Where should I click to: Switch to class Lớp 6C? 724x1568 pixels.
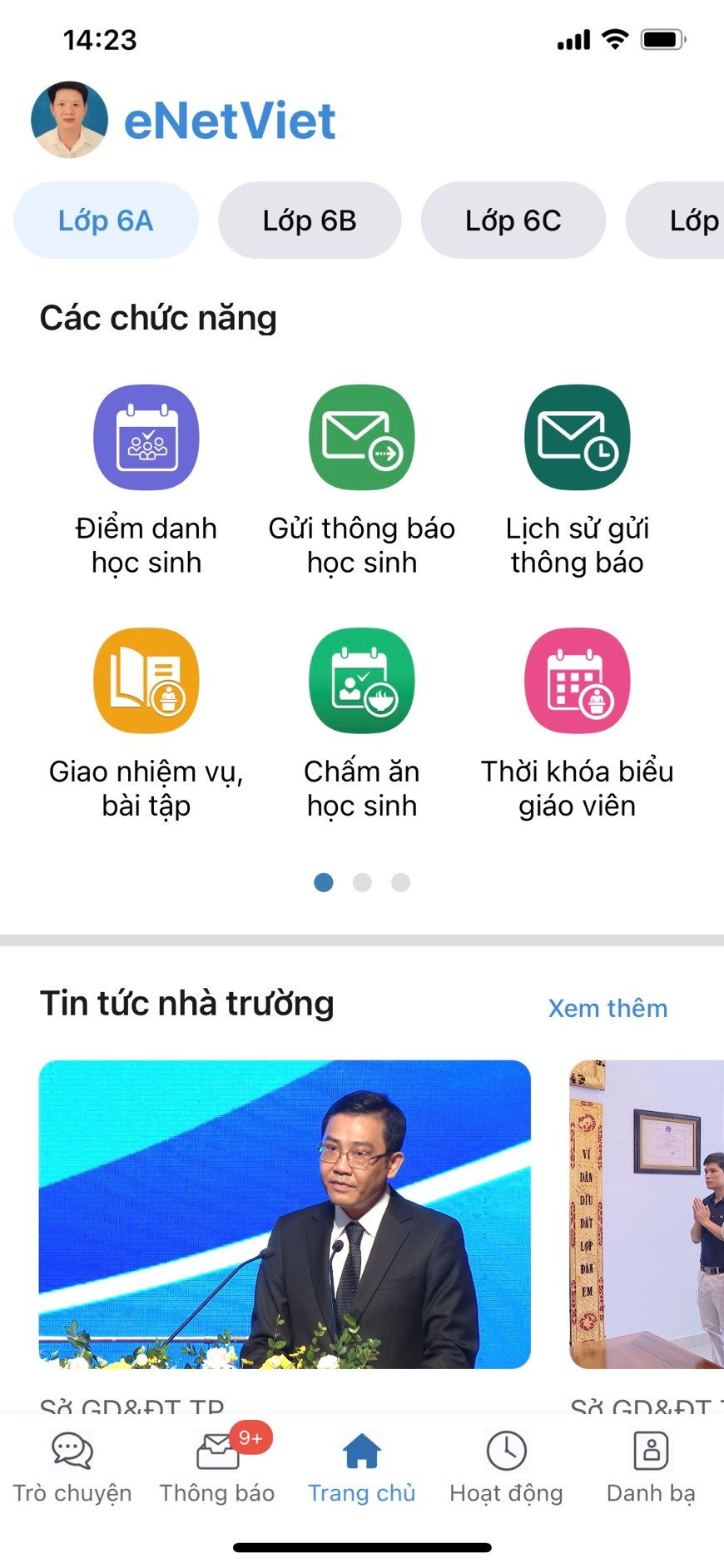tap(513, 221)
